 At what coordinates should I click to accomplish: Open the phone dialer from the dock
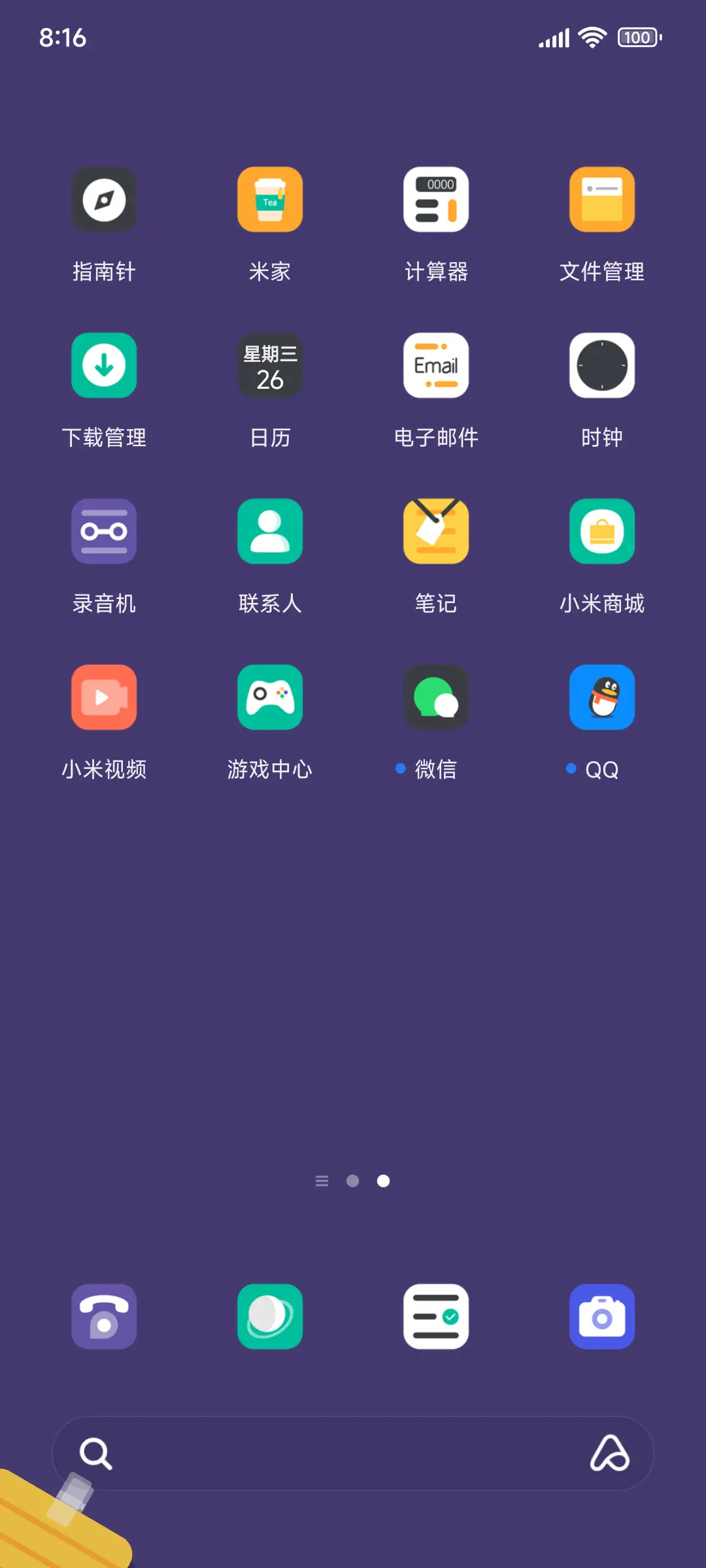(104, 1316)
